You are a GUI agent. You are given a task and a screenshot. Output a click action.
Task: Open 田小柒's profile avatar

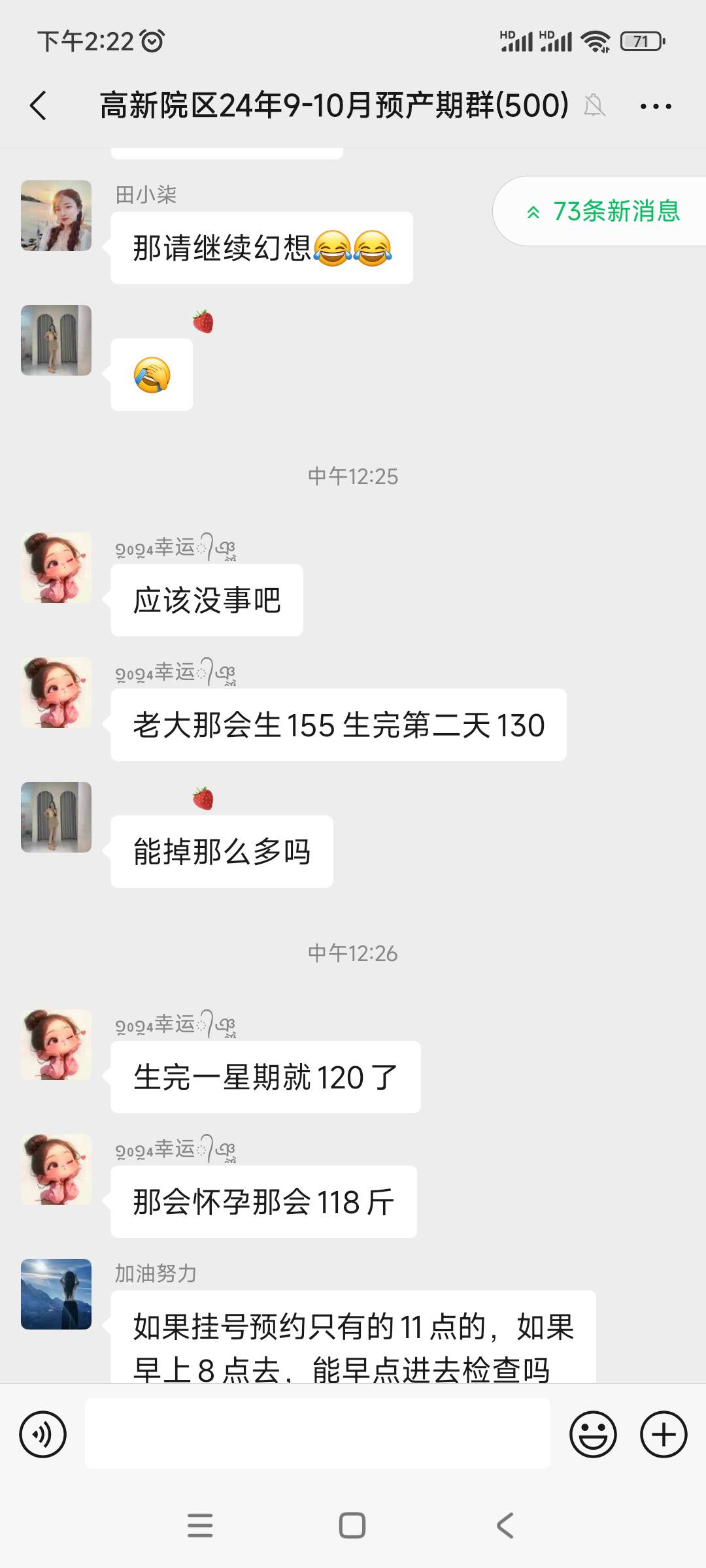[x=56, y=216]
